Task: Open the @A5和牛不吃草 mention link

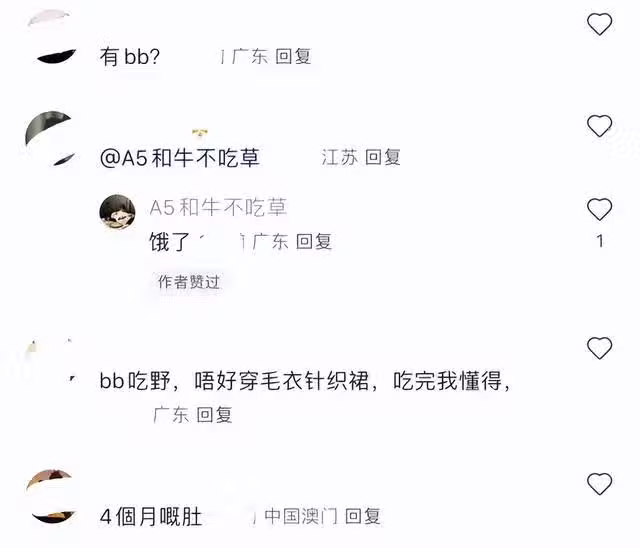Action: pos(180,157)
